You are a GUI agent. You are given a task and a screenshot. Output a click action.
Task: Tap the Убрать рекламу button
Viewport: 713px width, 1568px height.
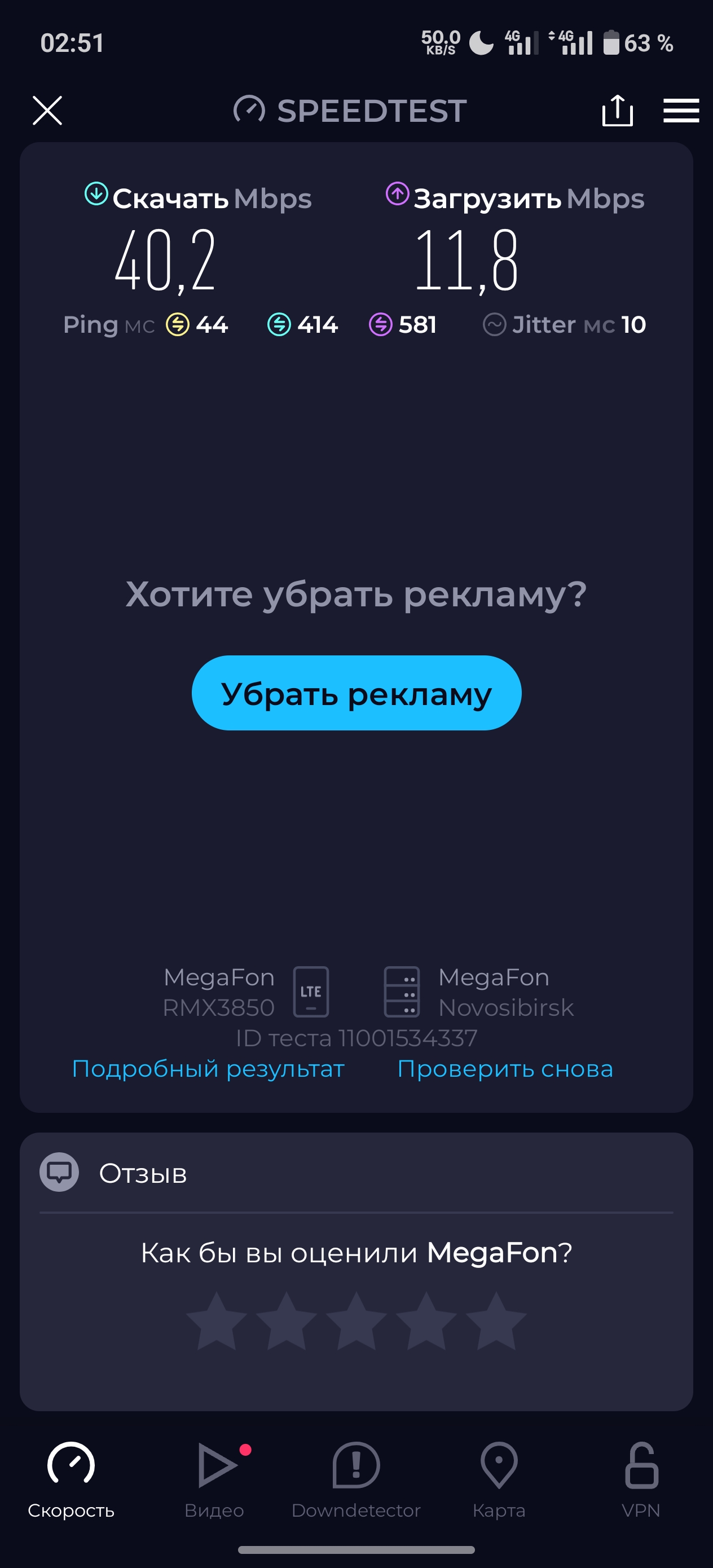coord(356,693)
